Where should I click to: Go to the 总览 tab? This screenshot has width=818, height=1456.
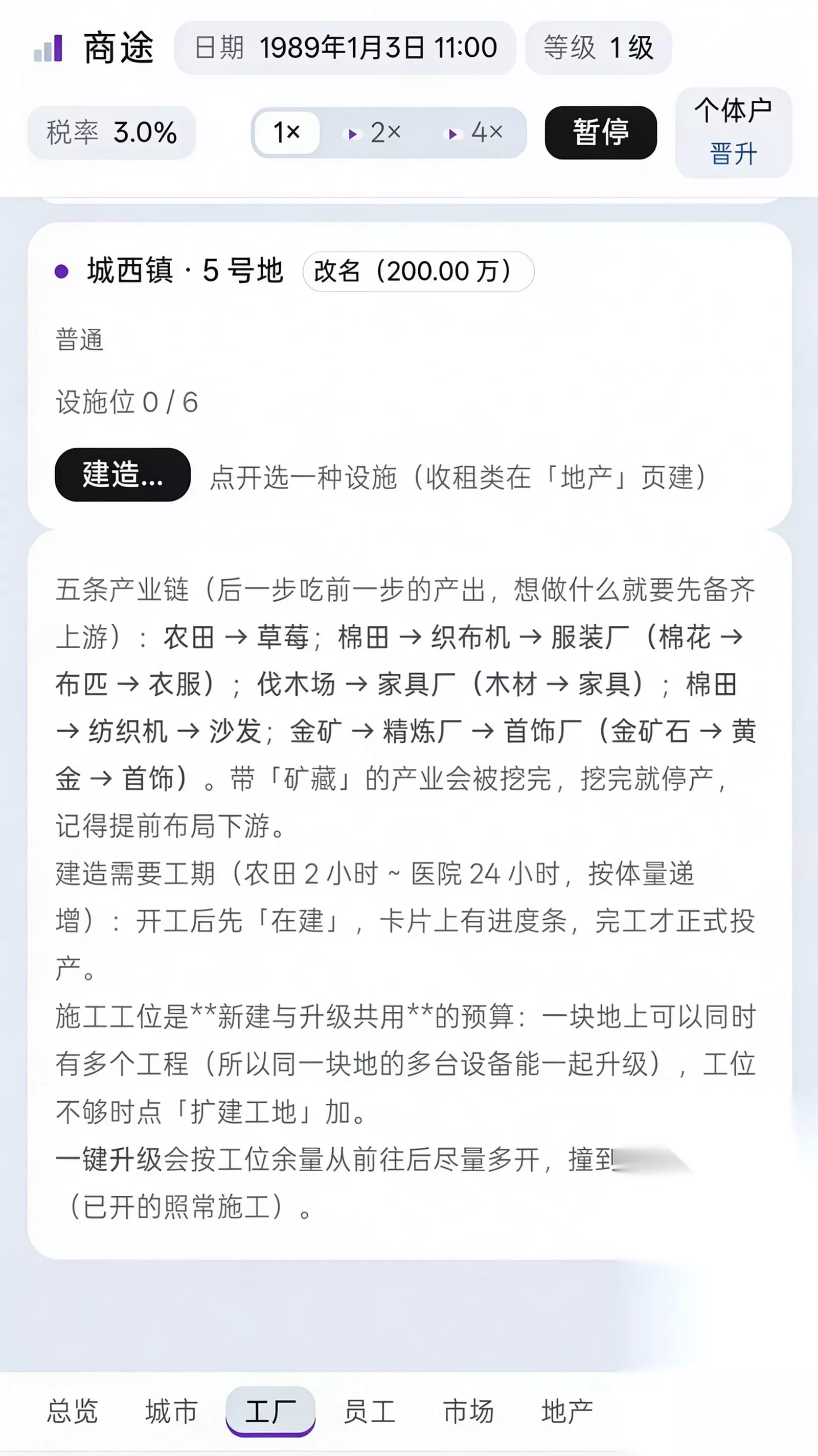pos(73,1411)
